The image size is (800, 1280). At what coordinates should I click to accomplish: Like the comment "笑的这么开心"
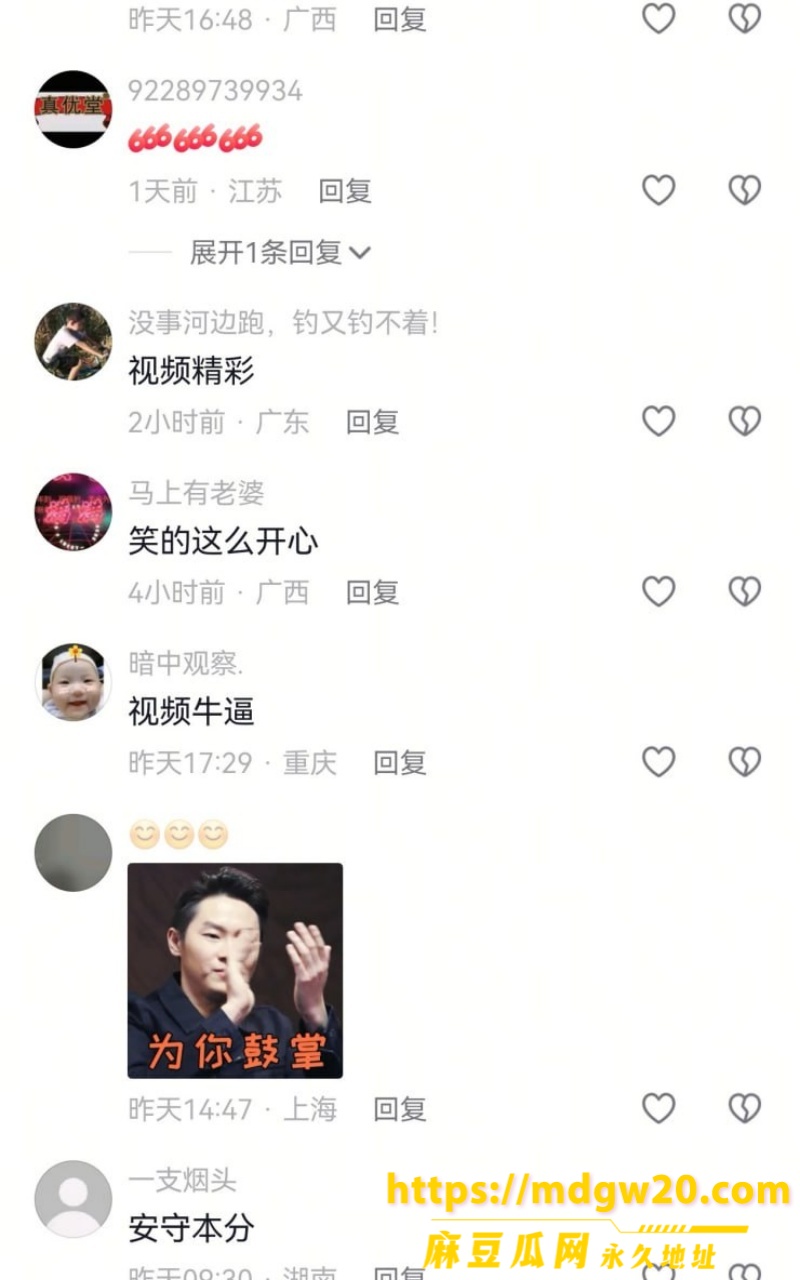658,591
